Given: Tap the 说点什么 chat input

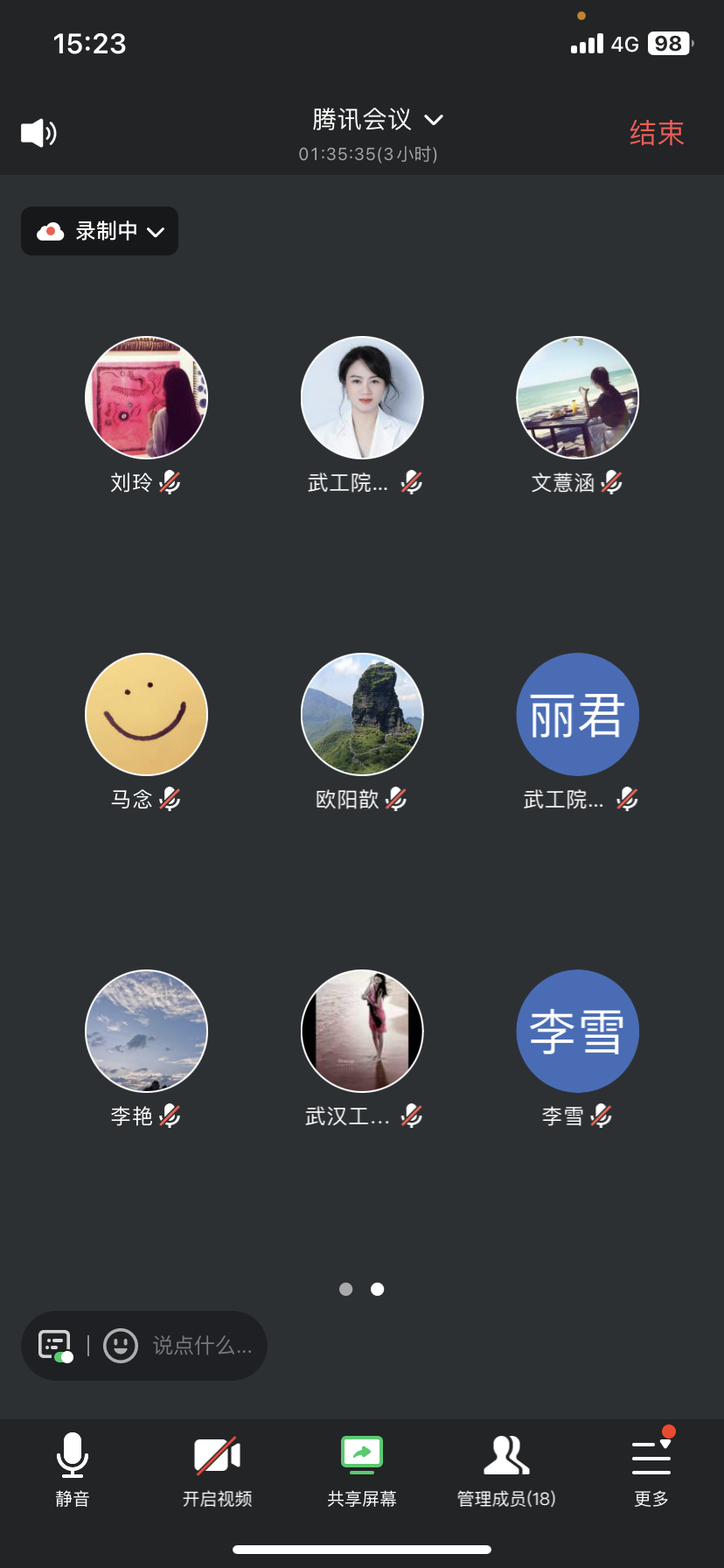Looking at the screenshot, I should [x=202, y=1345].
